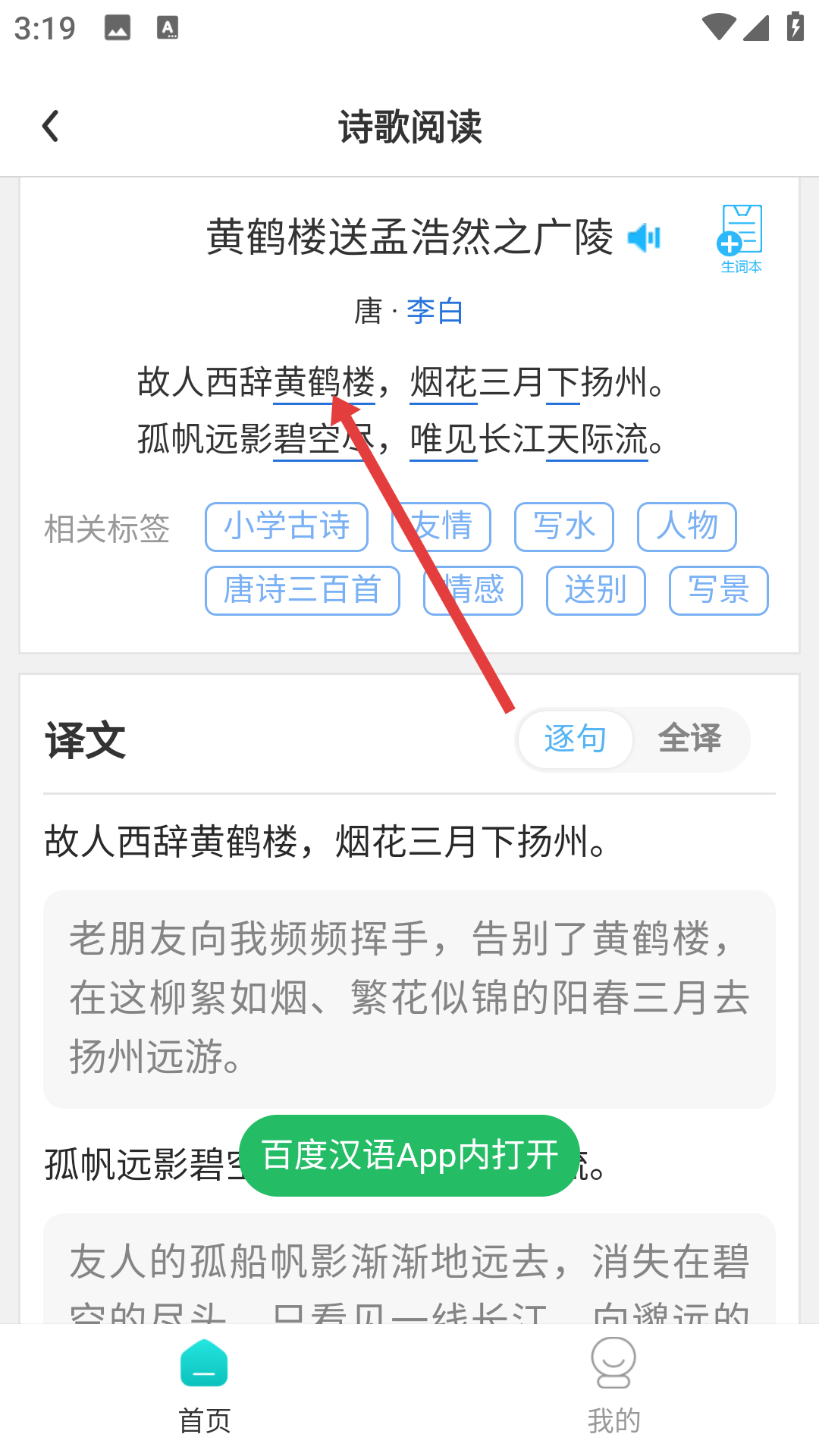Open the 写景 tag
The image size is (819, 1456).
point(718,591)
